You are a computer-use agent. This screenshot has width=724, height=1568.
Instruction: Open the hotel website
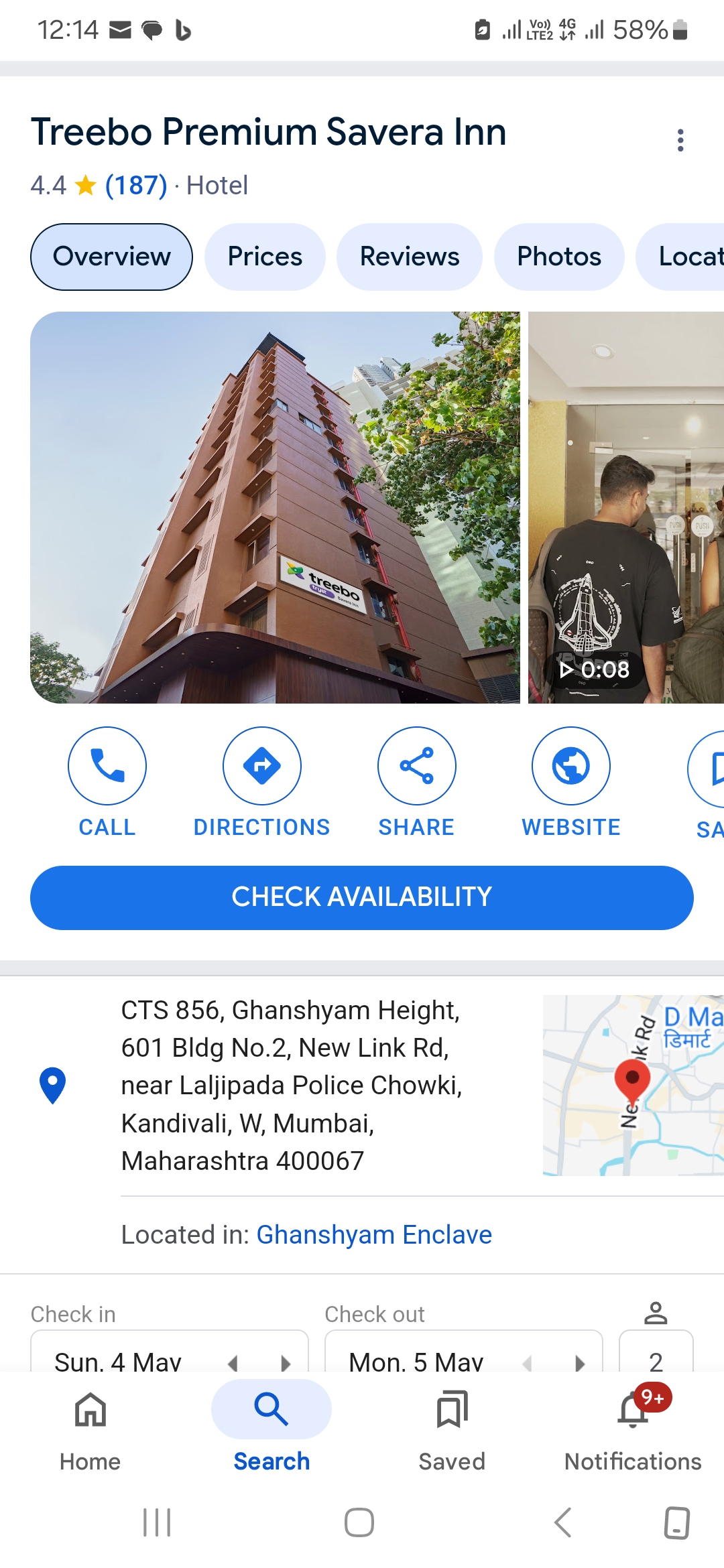(x=571, y=766)
